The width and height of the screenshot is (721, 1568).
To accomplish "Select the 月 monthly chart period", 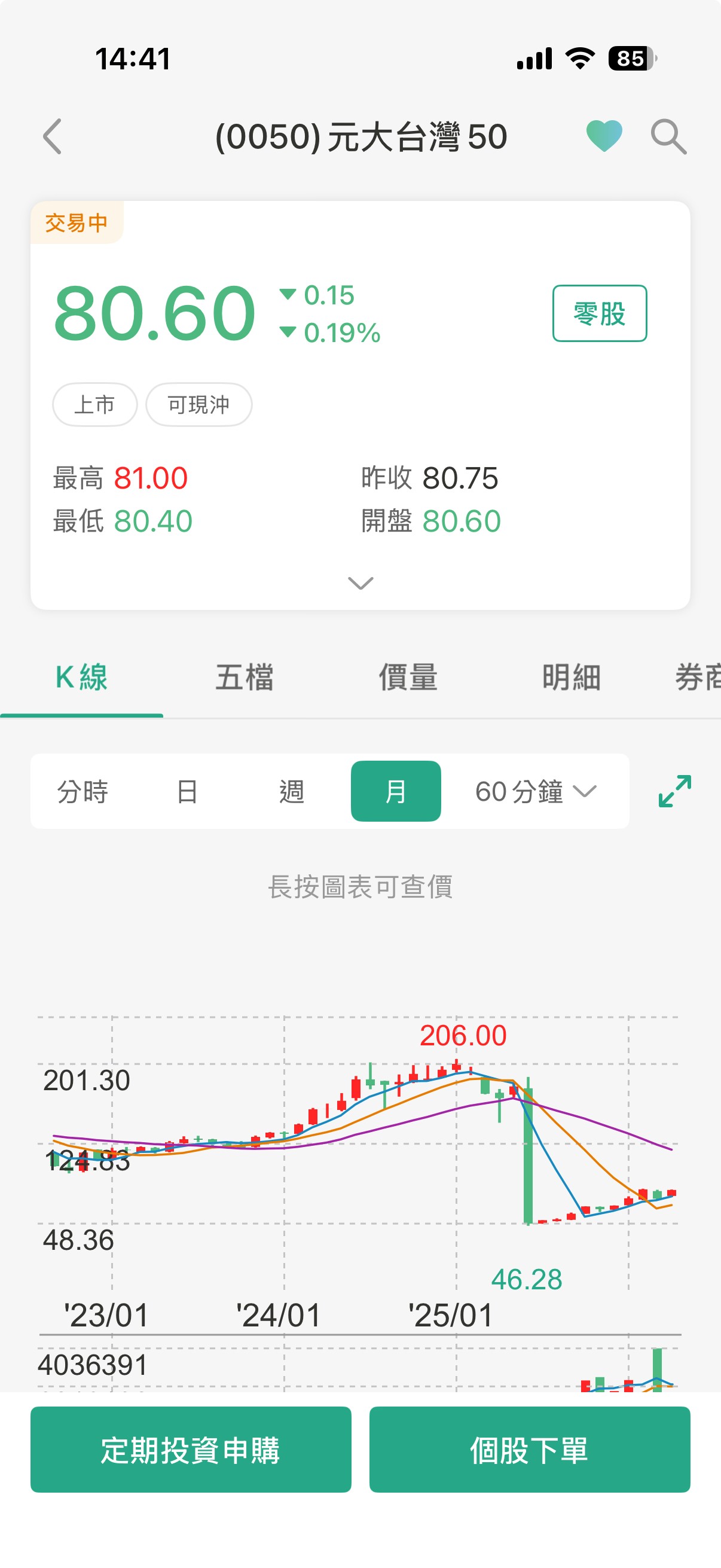I will (396, 791).
